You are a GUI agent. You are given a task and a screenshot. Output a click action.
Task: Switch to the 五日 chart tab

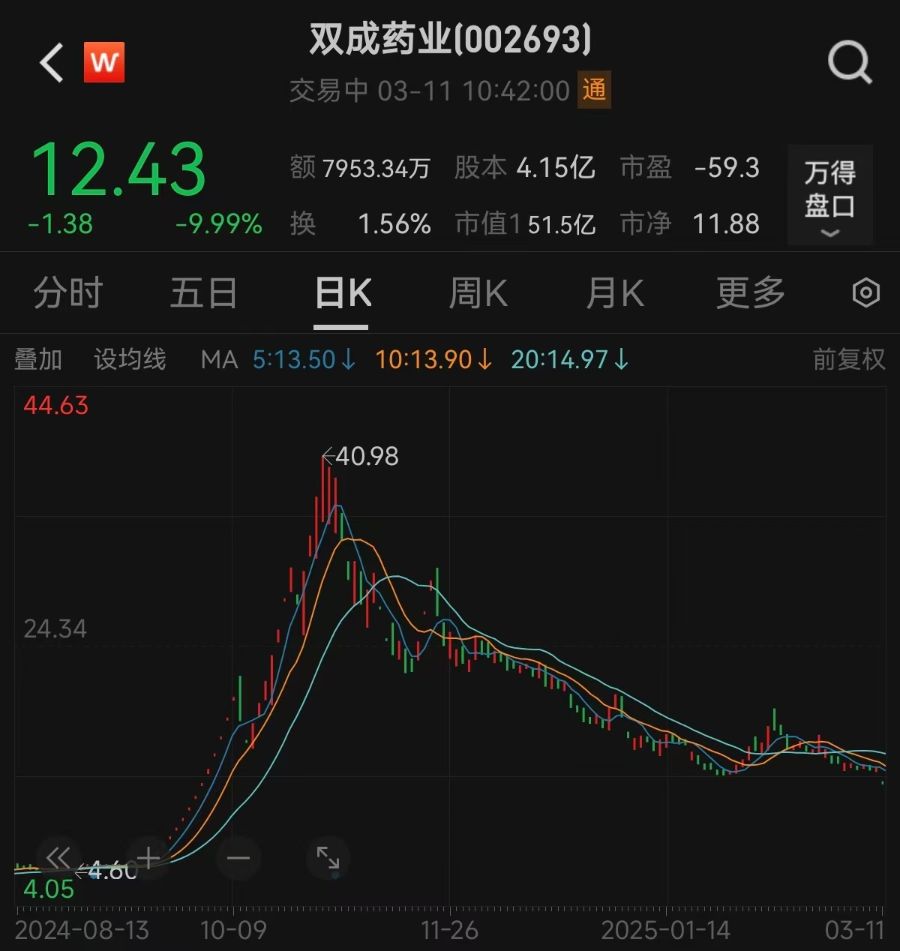[x=204, y=294]
